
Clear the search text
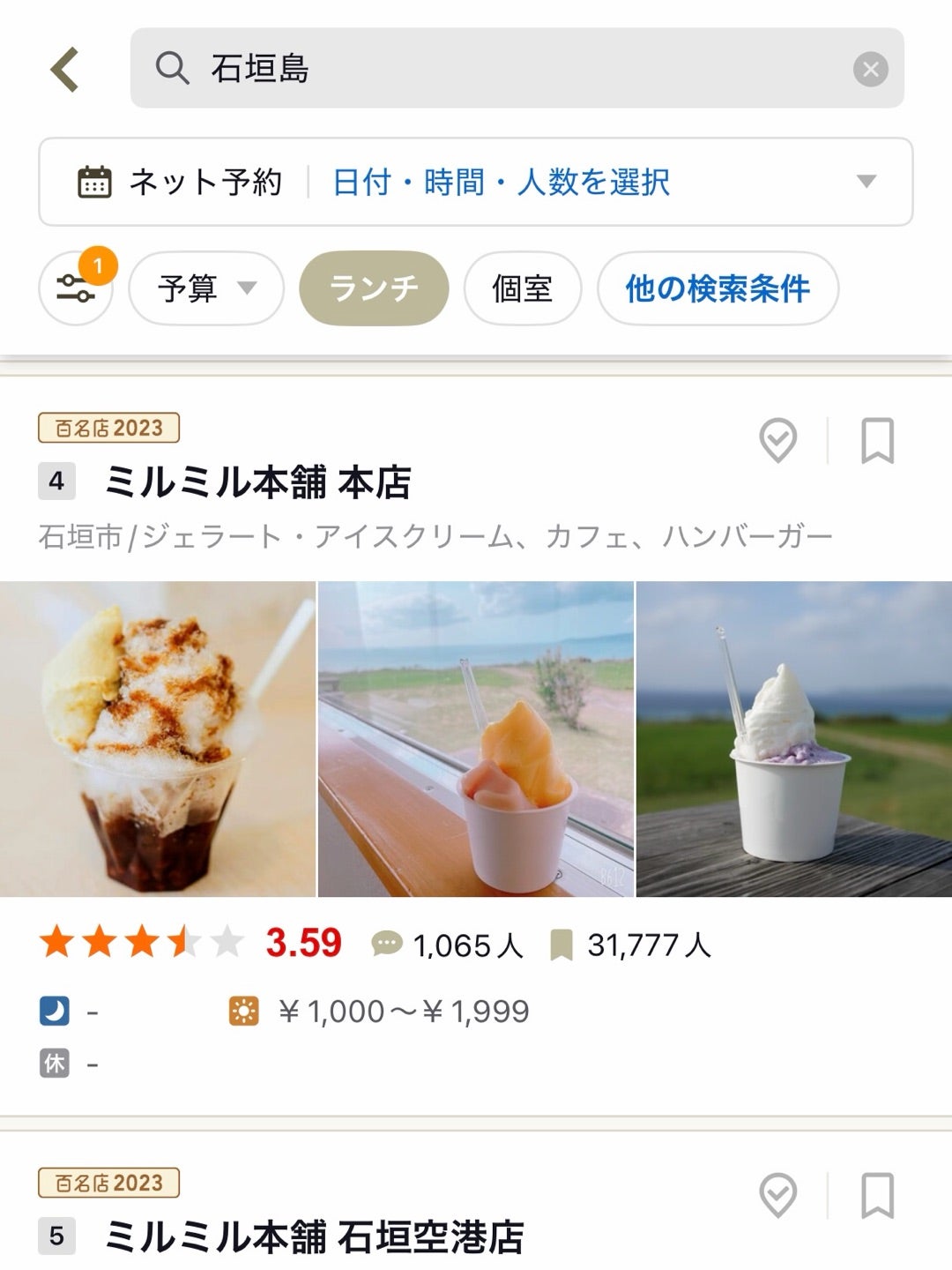pos(870,69)
